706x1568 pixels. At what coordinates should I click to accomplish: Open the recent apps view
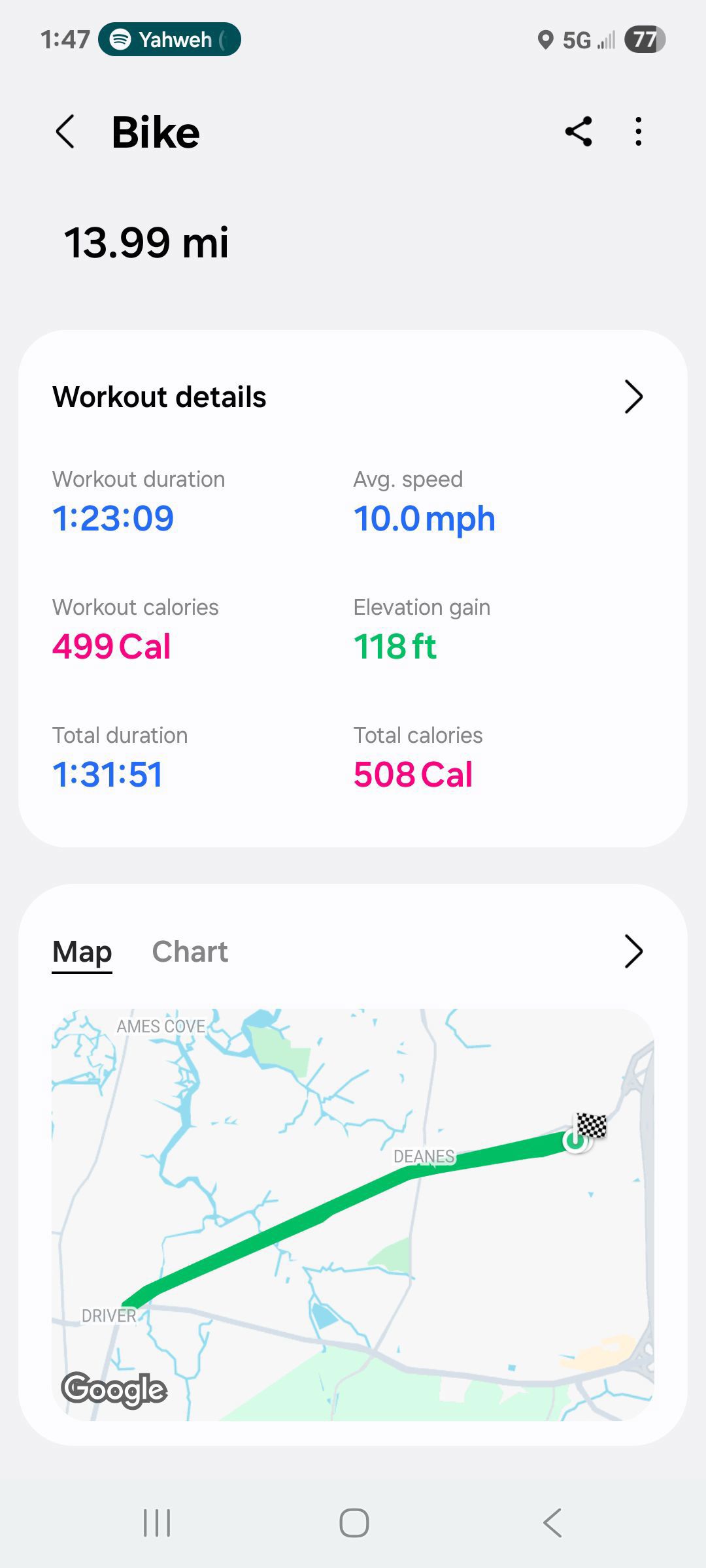[157, 1523]
